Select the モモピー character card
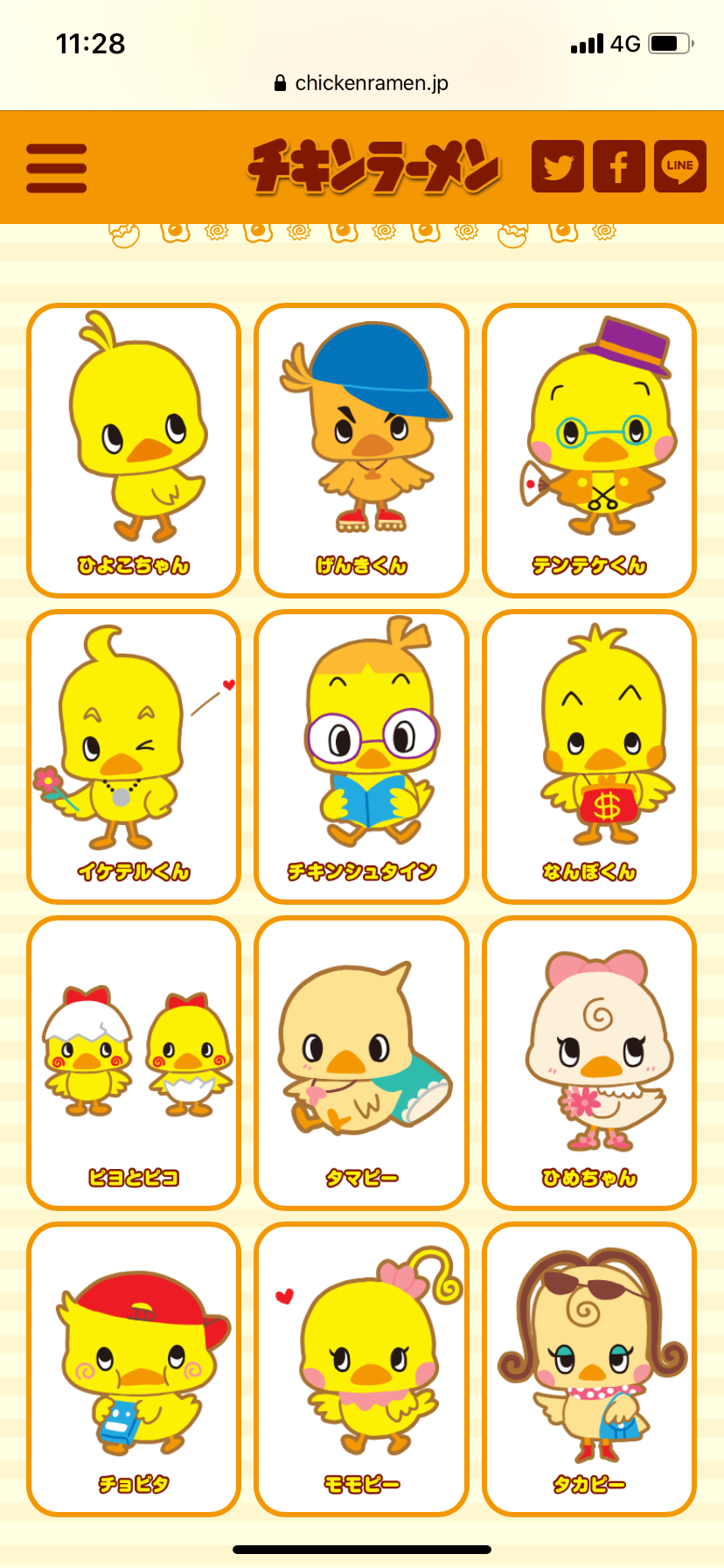The width and height of the screenshot is (724, 1568). coord(361,1369)
